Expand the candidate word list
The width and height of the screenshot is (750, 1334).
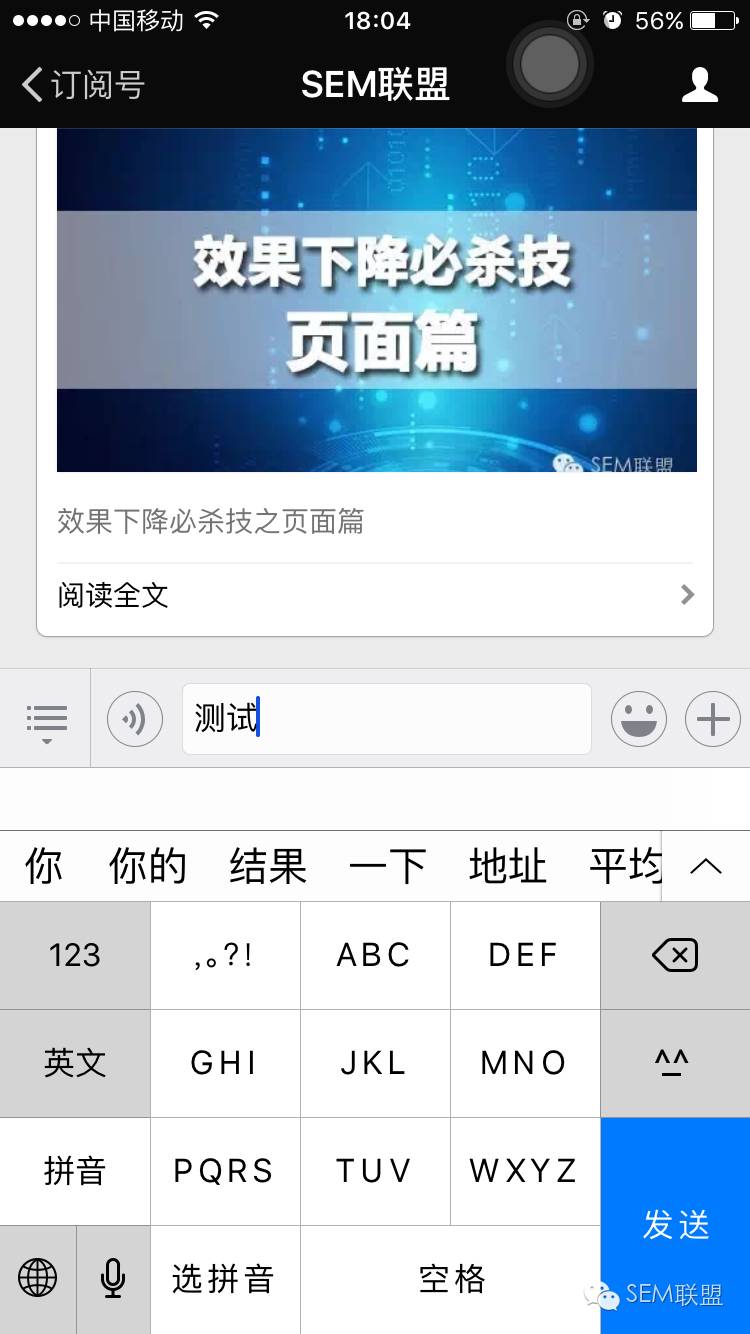point(706,866)
